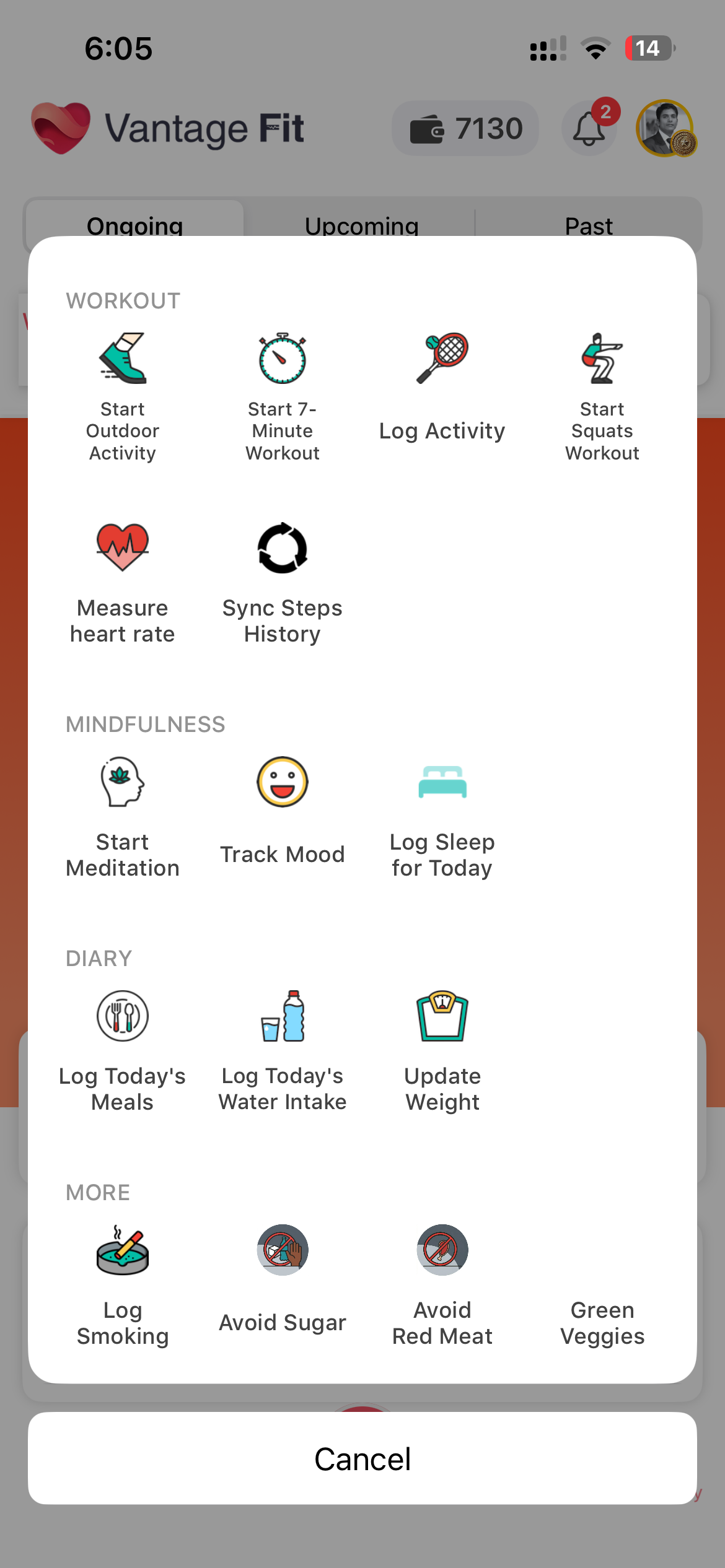
Task: Open the wallet showing 7130 points
Action: (465, 128)
